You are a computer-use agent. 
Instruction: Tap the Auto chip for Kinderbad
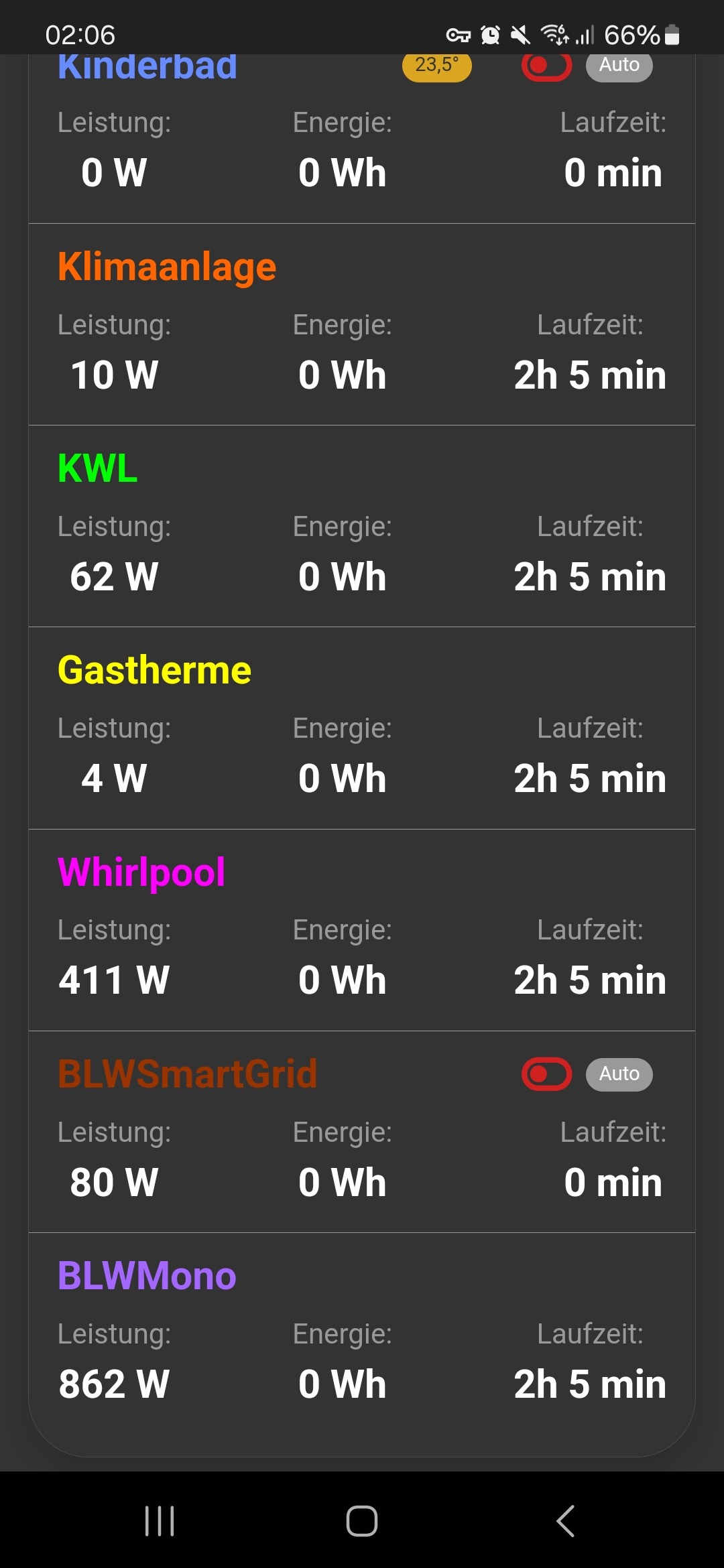(x=619, y=66)
